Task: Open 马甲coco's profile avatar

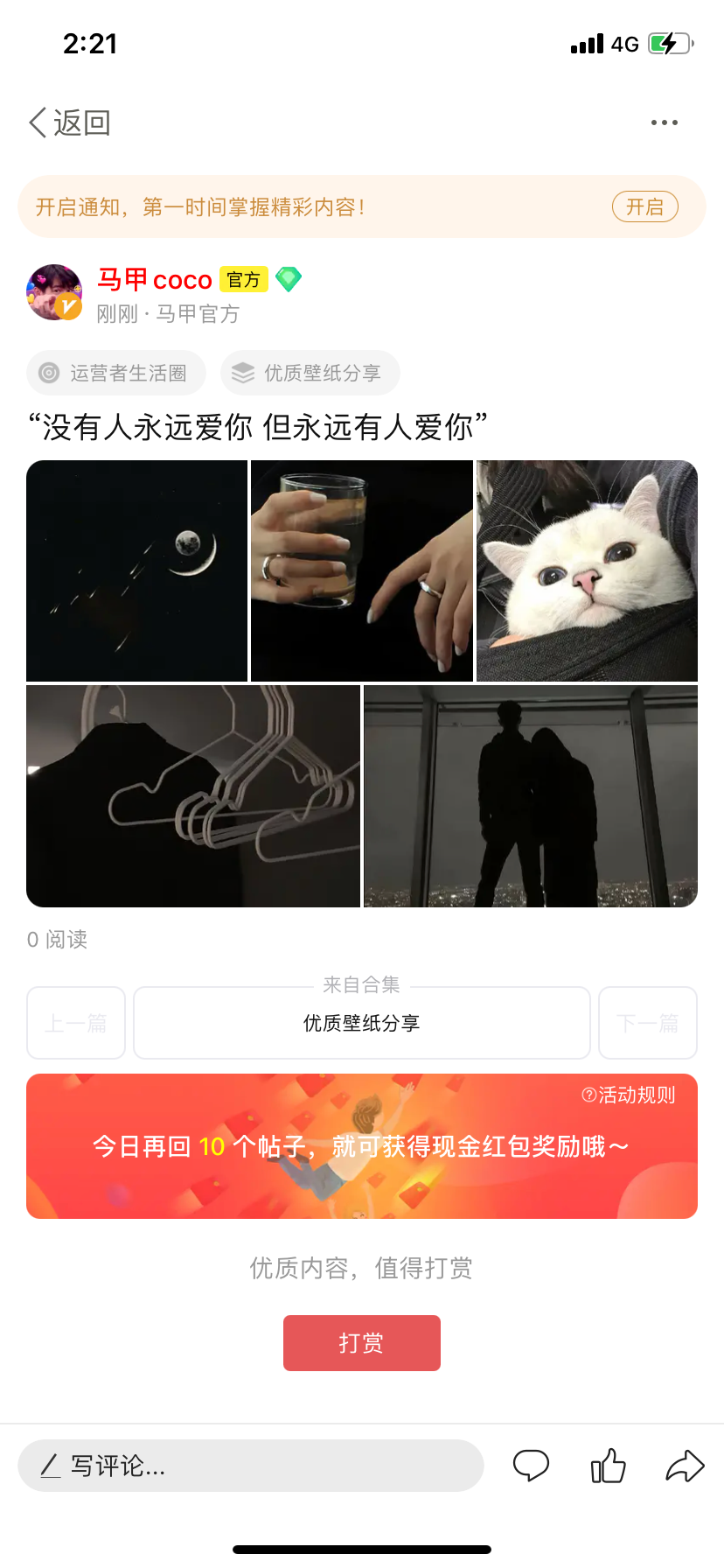Action: pyautogui.click(x=54, y=292)
